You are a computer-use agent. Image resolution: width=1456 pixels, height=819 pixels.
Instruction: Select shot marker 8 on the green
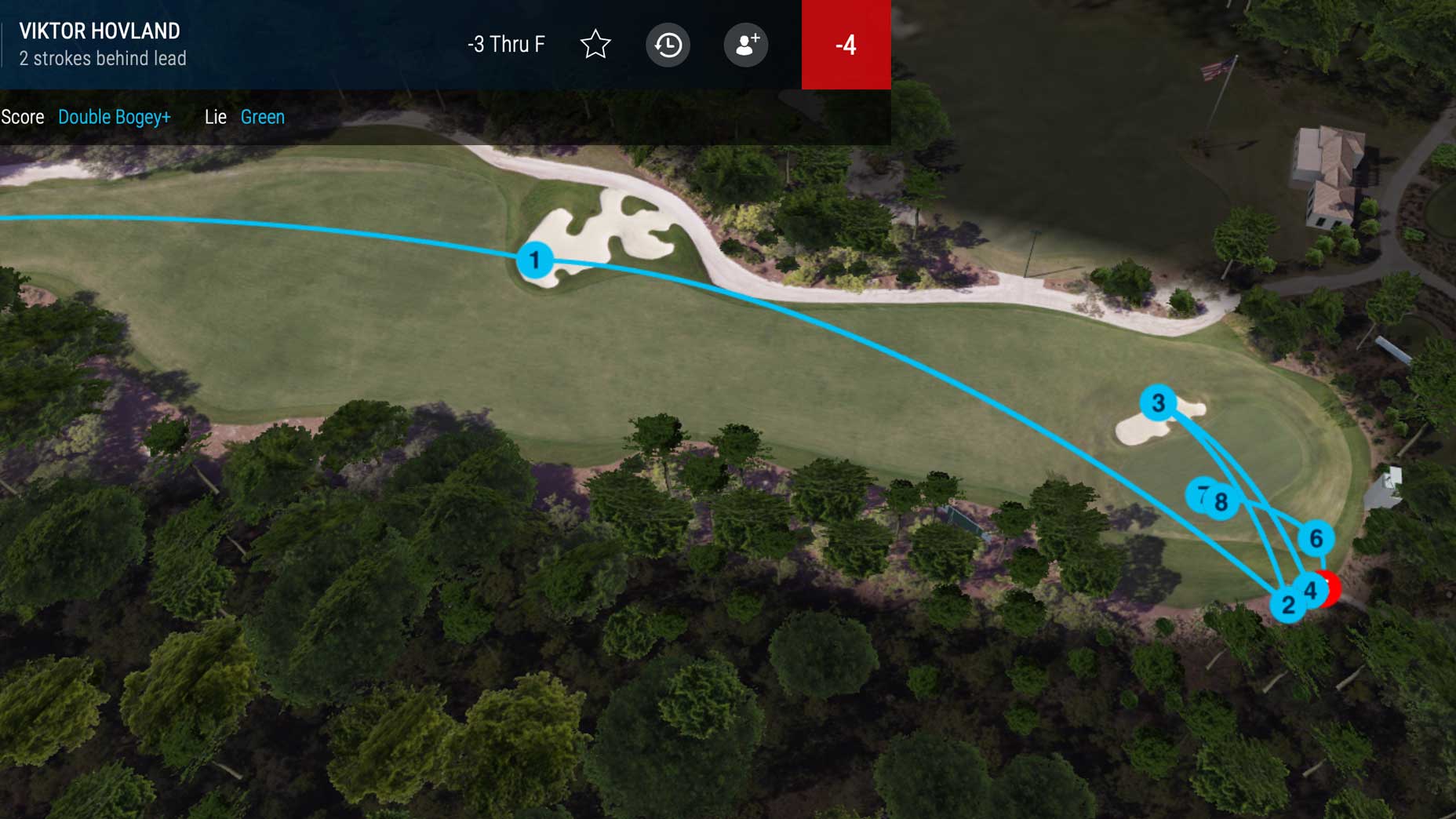(x=1222, y=502)
